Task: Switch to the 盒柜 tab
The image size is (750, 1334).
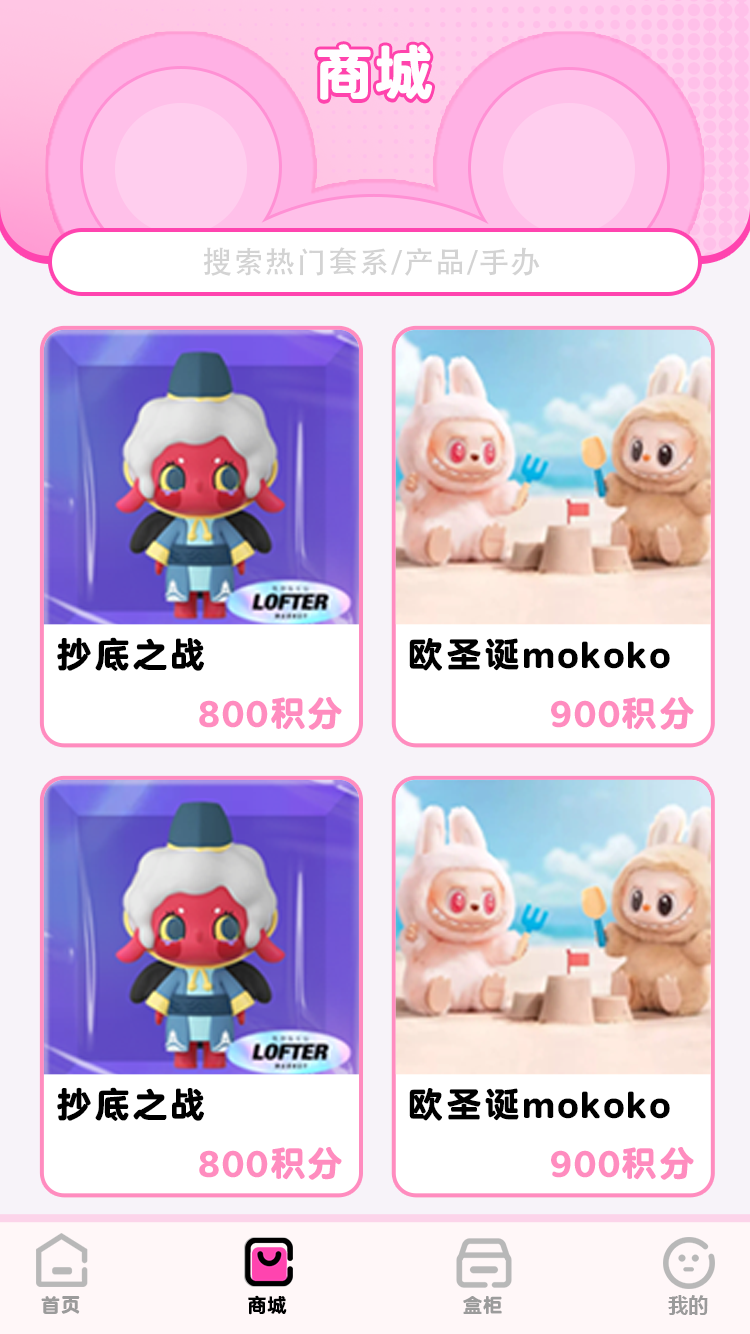Action: pos(483,1274)
